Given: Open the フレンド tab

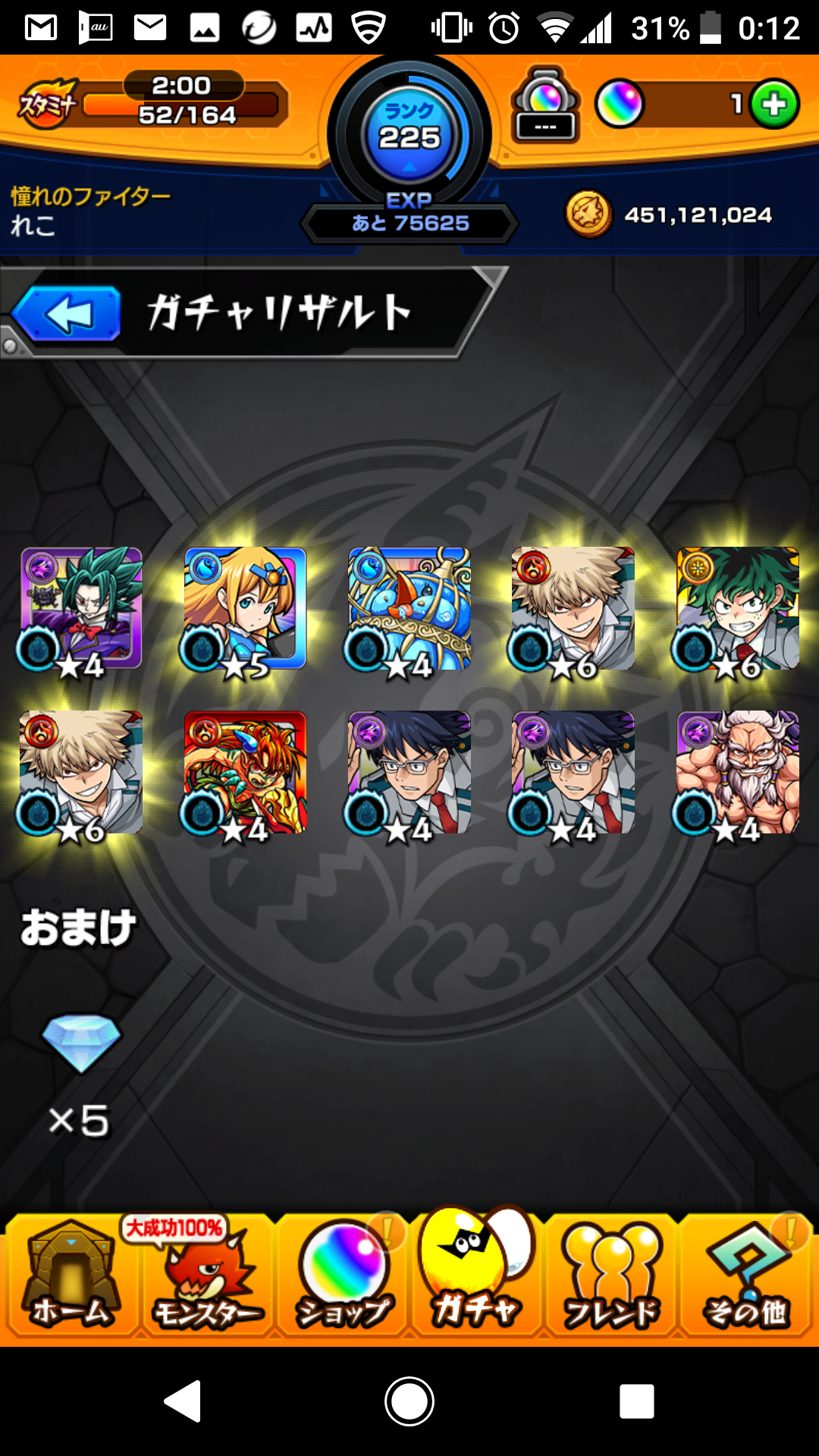Looking at the screenshot, I should 611,1276.
